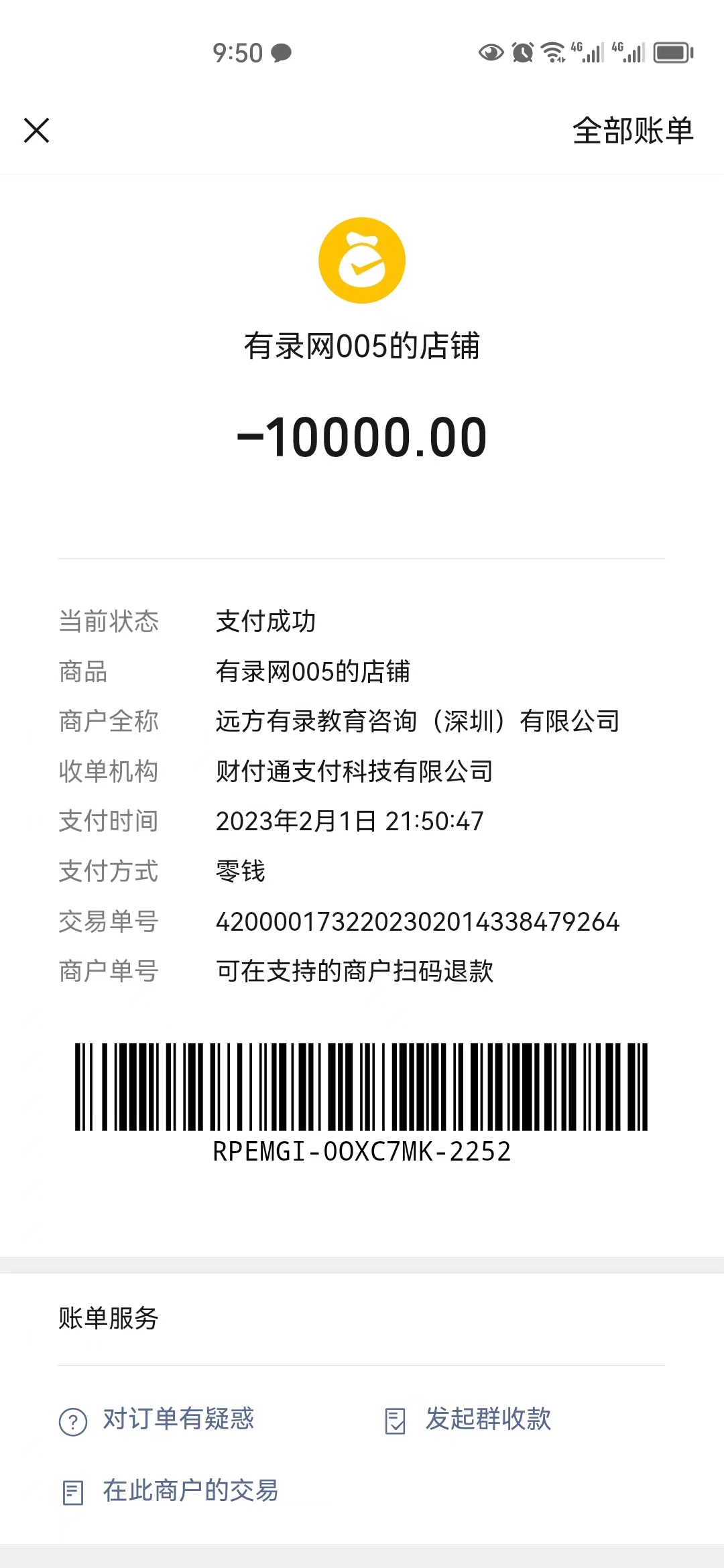The image size is (724, 1568).
Task: Close the bill detail page
Action: [x=36, y=130]
